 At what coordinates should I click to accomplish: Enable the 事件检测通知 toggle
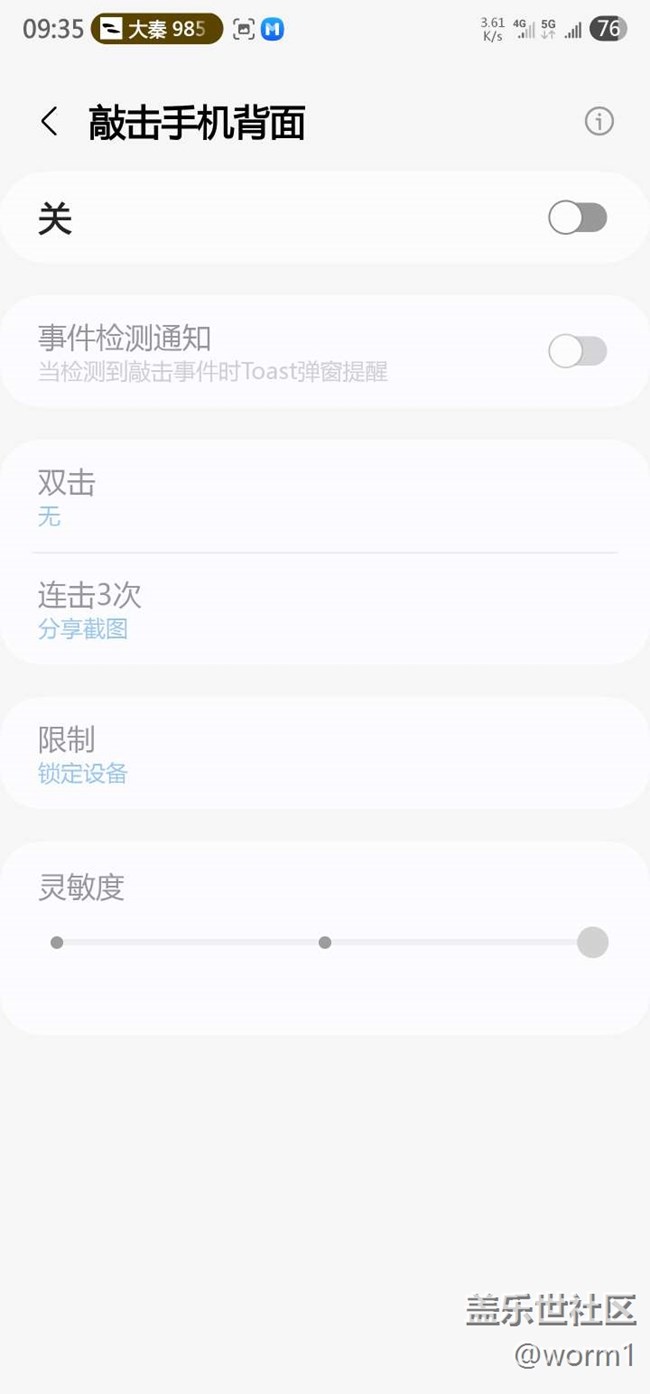(578, 351)
